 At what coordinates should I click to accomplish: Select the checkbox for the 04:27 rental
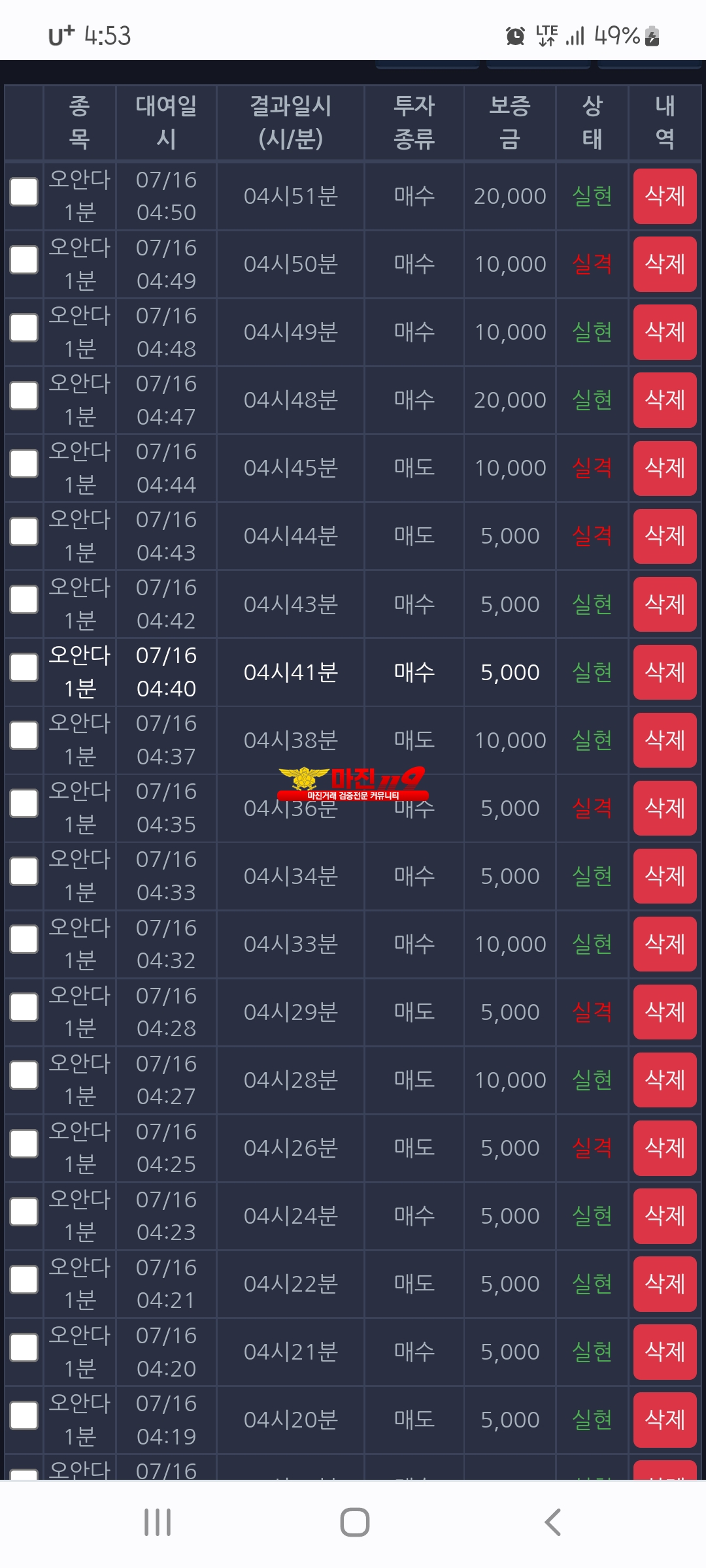pos(24,1075)
